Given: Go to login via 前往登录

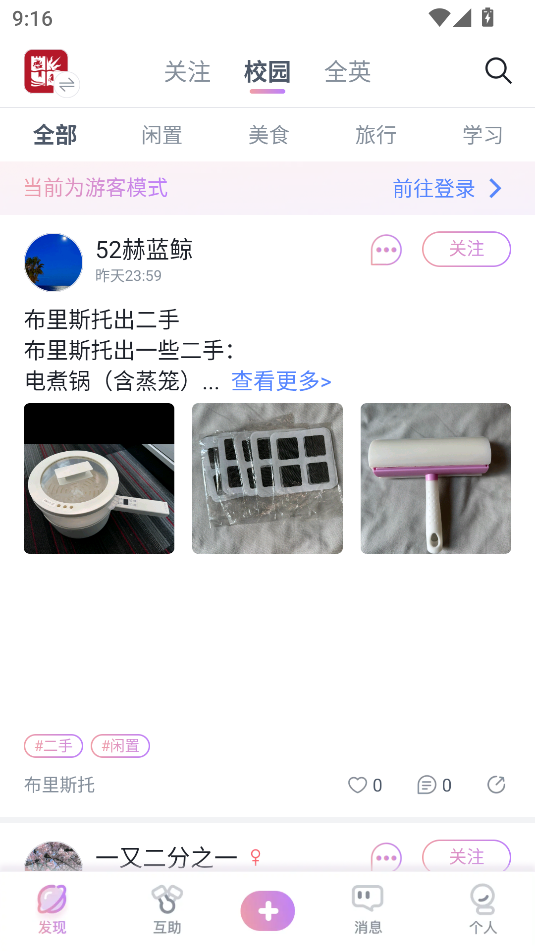Looking at the screenshot, I should (x=448, y=189).
